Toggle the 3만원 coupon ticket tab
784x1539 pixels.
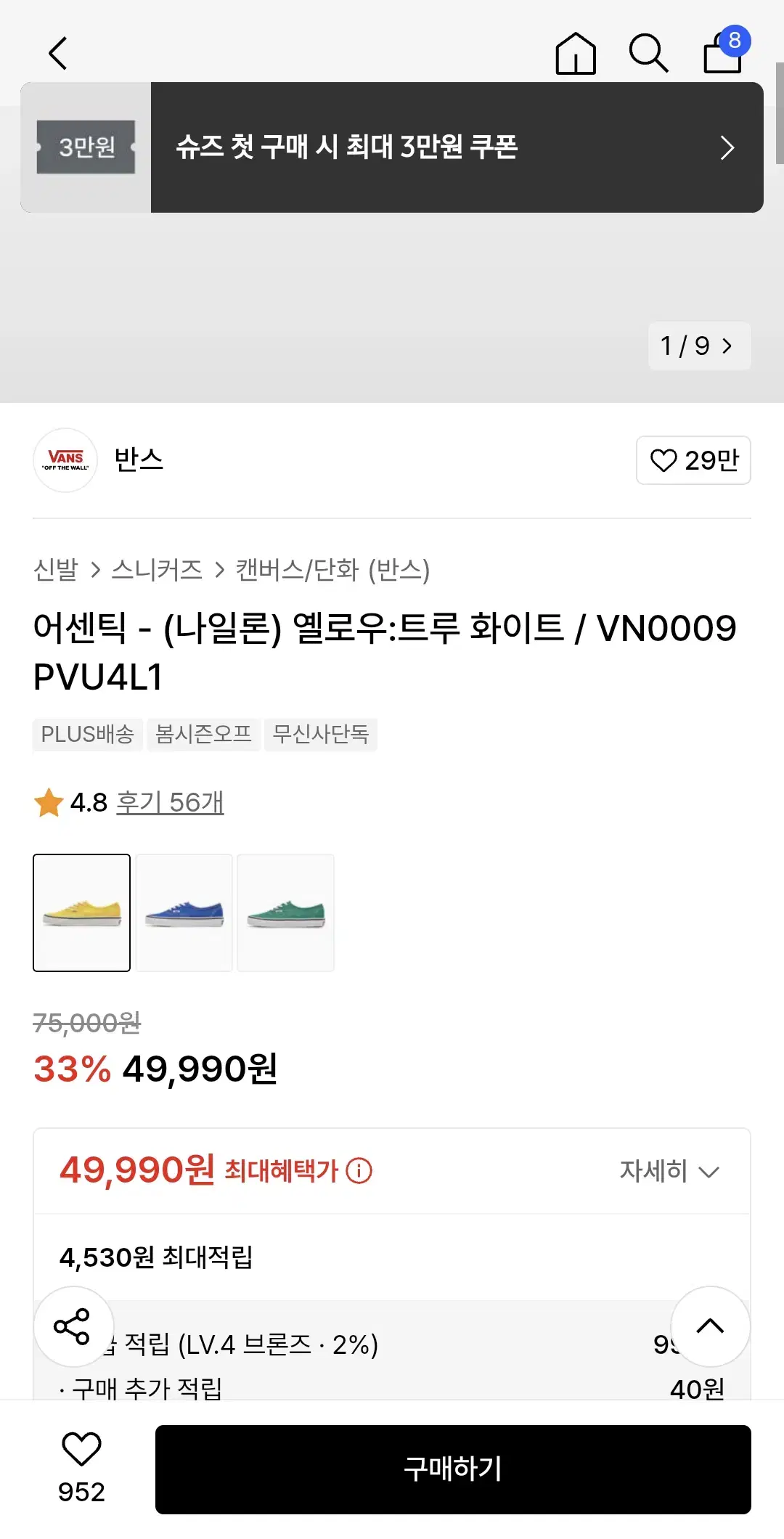(85, 147)
